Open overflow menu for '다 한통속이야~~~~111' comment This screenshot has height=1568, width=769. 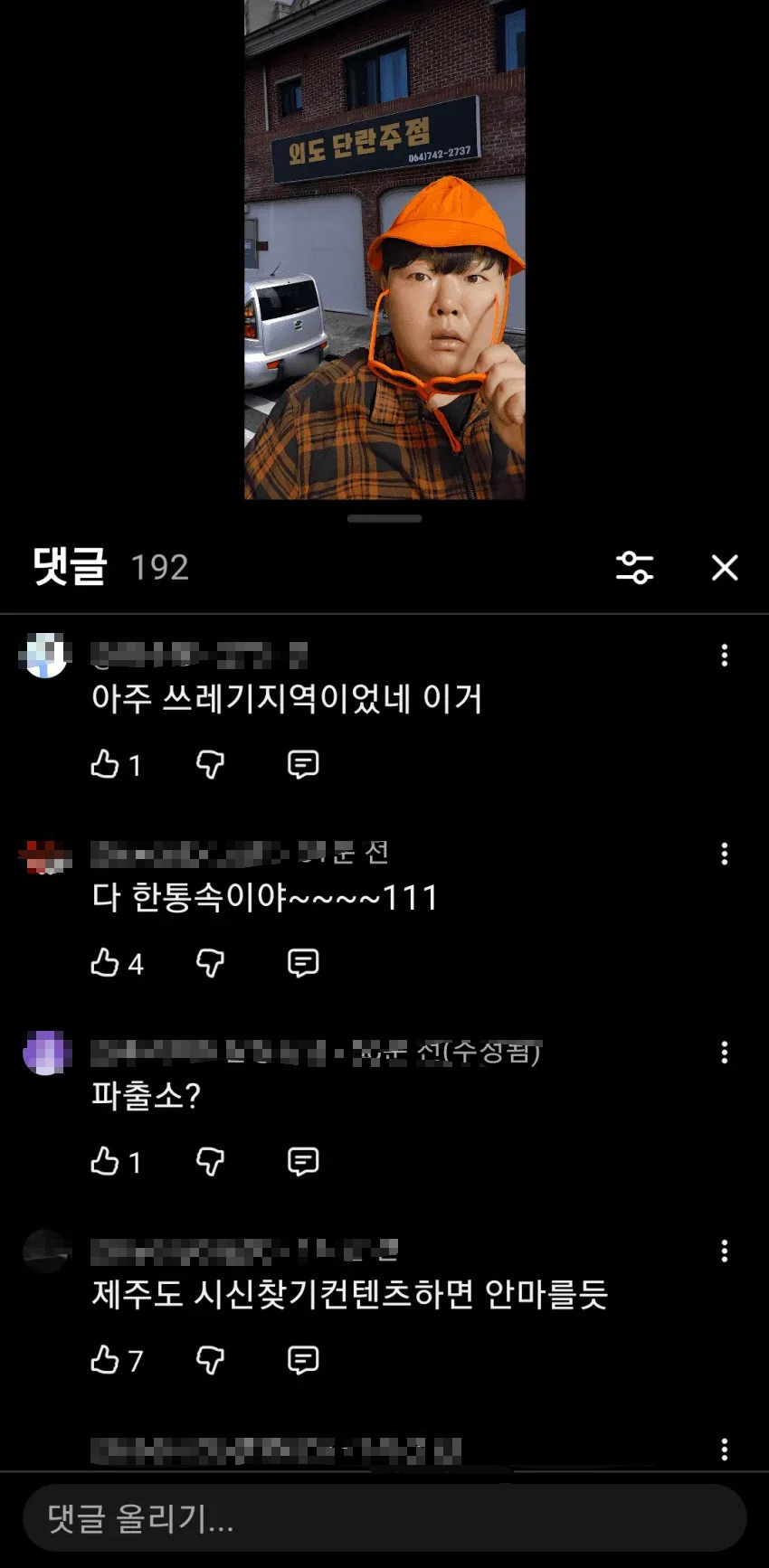click(x=724, y=854)
